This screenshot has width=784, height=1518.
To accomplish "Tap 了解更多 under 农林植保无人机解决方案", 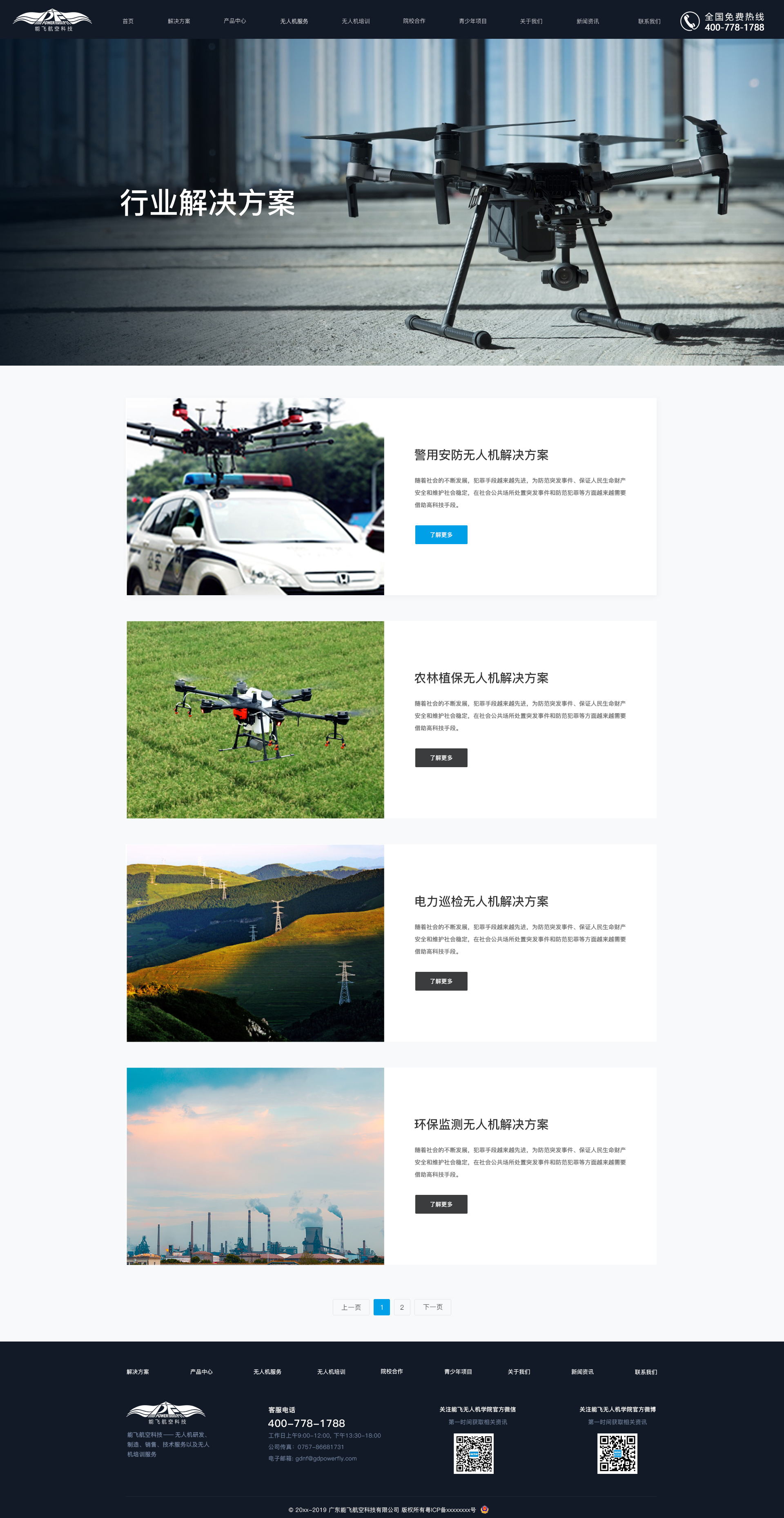I will click(x=441, y=758).
